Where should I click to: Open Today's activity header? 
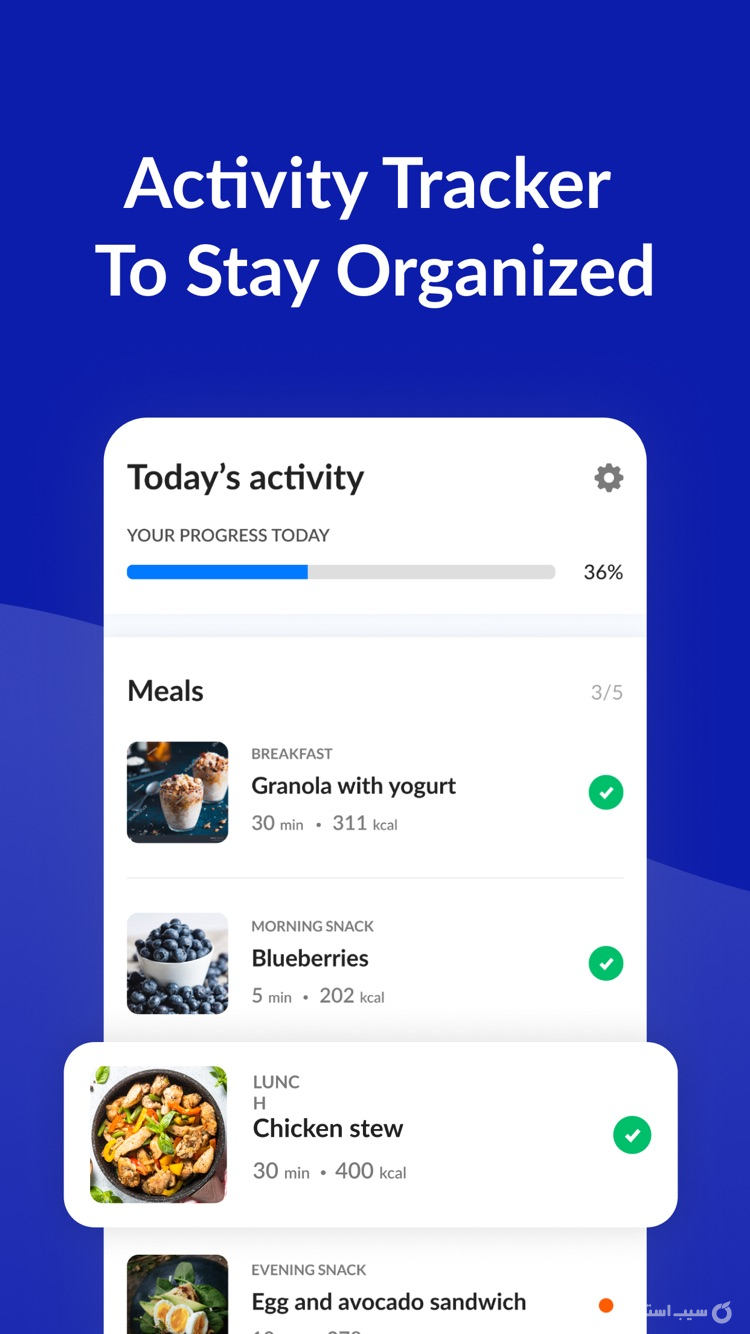(x=245, y=477)
